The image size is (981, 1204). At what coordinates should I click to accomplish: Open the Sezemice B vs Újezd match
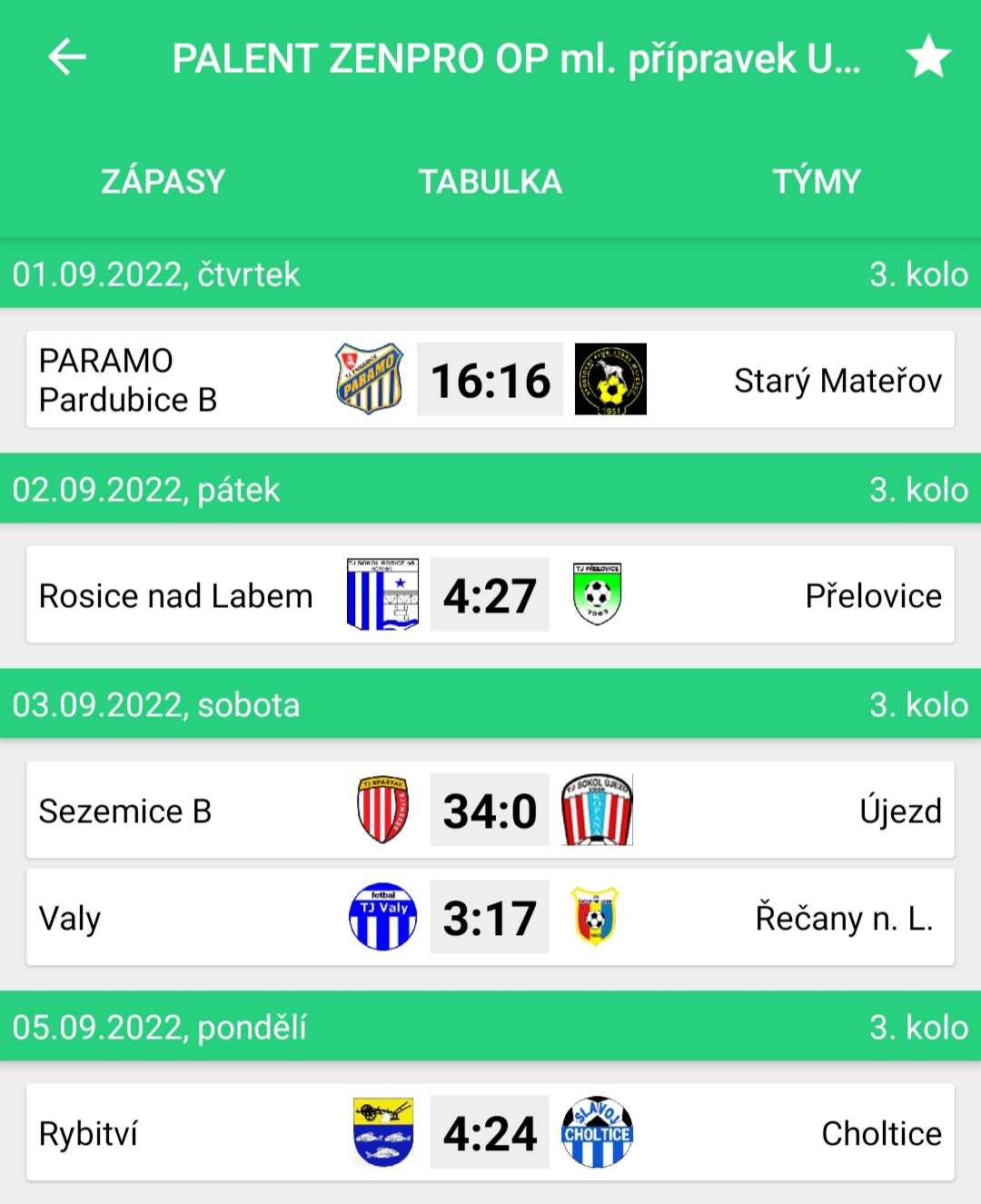[490, 810]
